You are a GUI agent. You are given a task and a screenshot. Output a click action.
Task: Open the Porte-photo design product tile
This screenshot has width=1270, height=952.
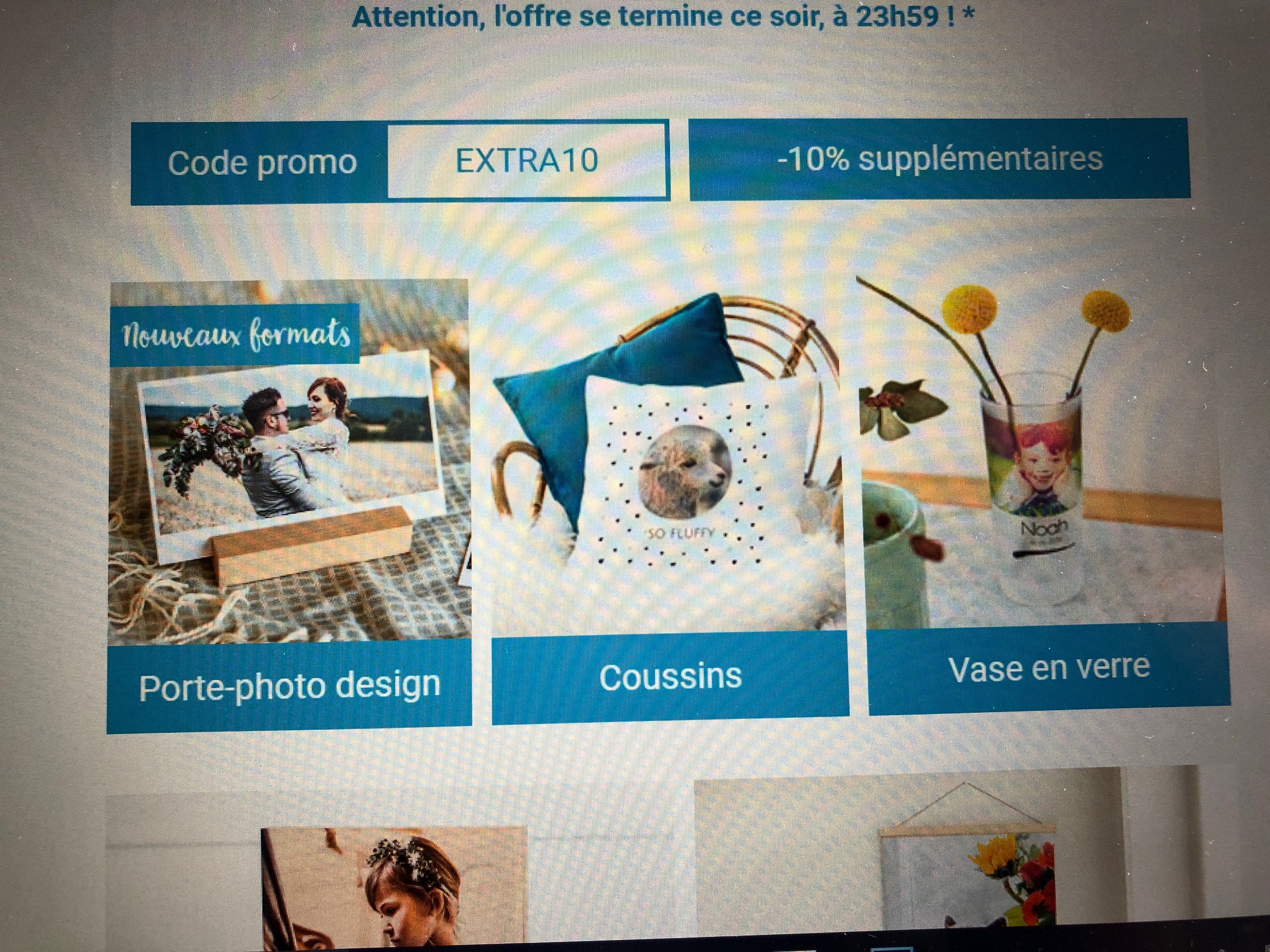click(x=289, y=686)
